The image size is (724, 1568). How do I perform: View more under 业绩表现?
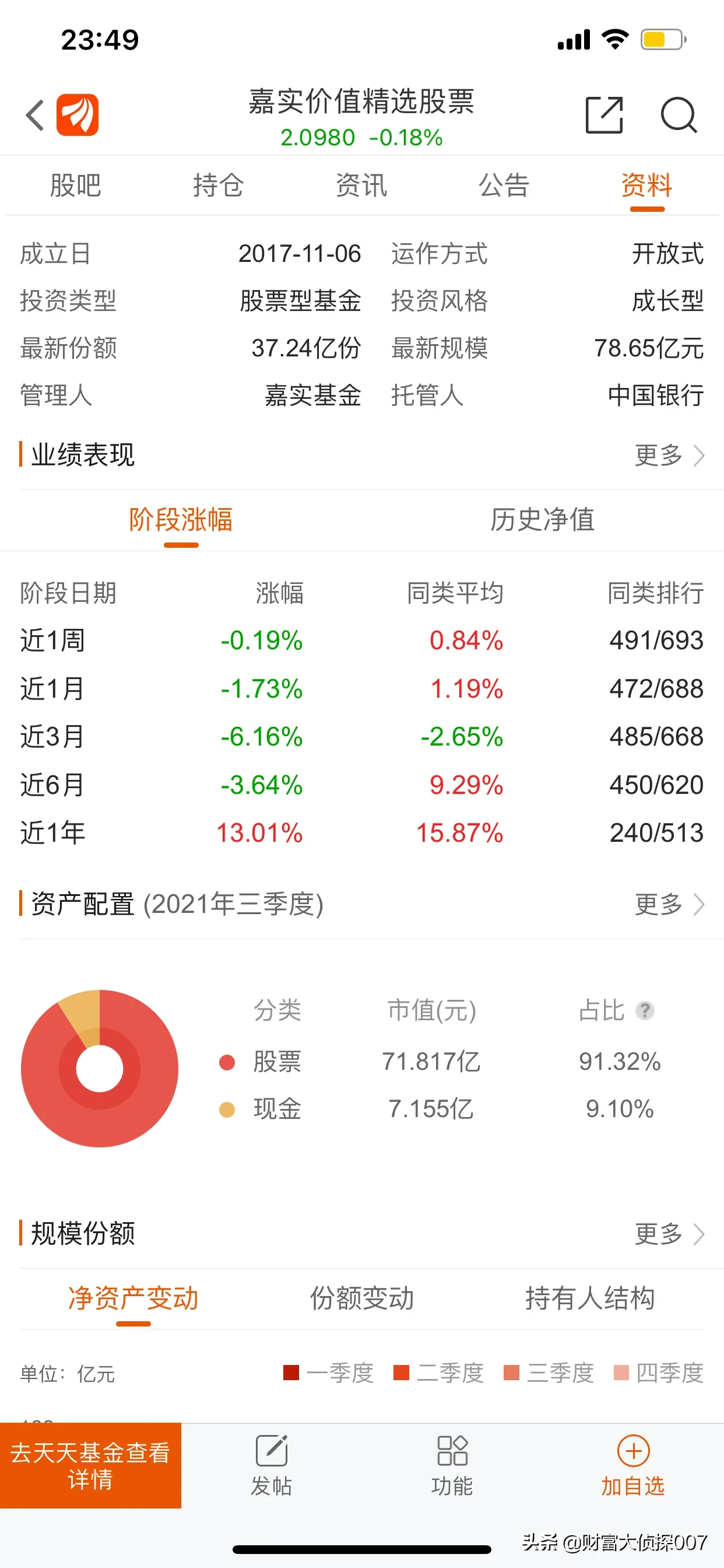pos(669,456)
